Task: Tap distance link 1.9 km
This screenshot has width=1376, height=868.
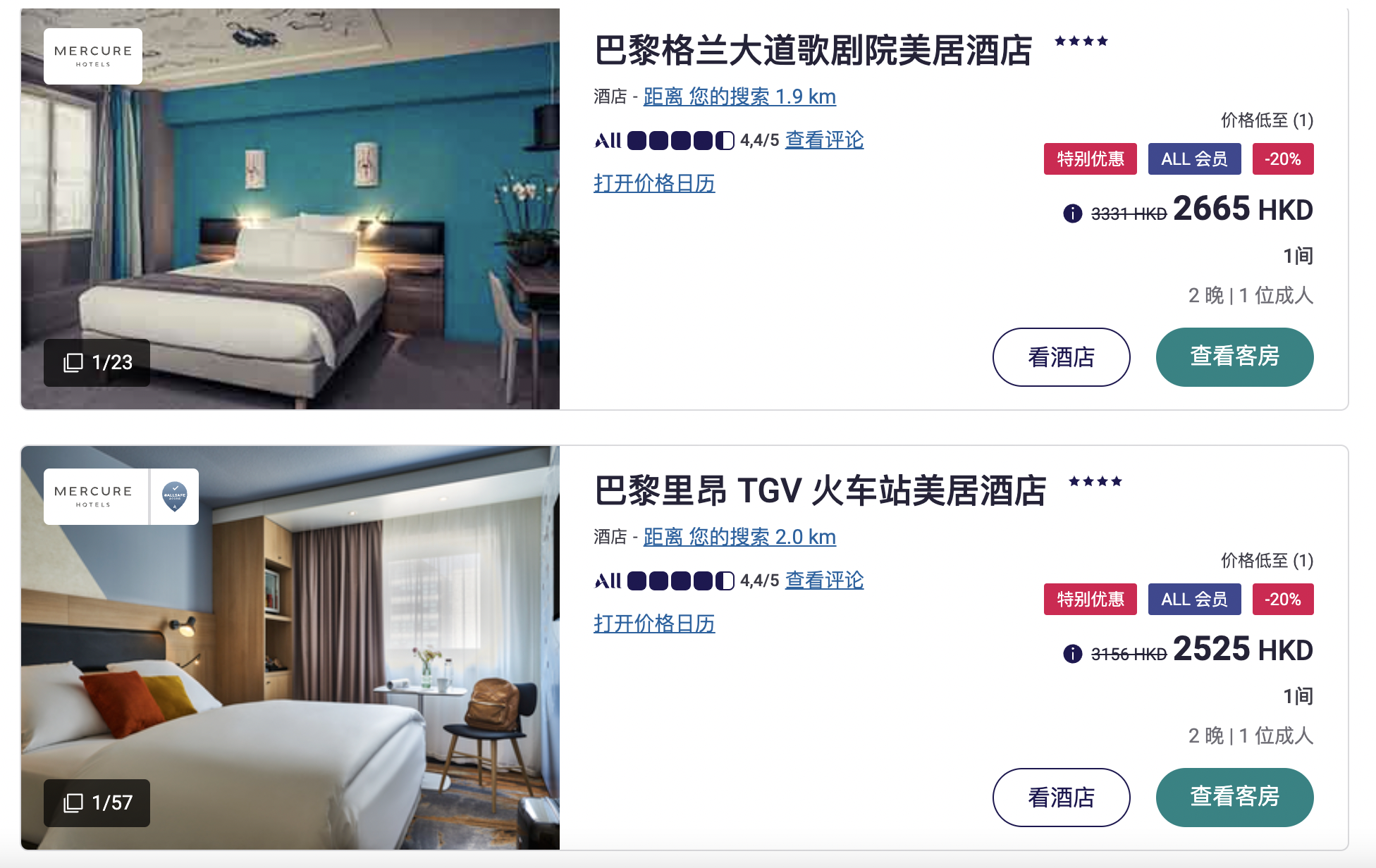Action: click(739, 97)
